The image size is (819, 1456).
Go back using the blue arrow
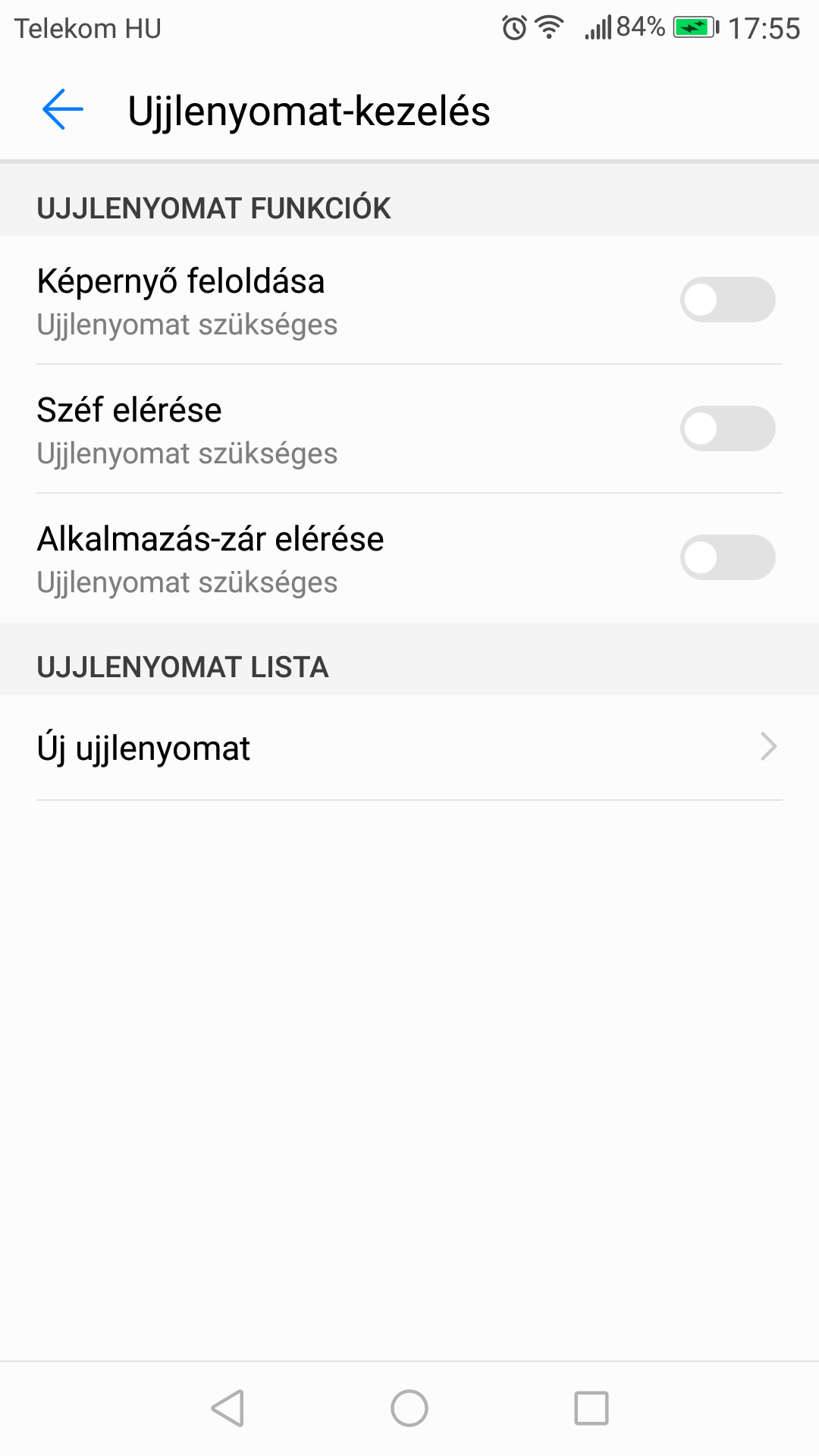click(63, 110)
